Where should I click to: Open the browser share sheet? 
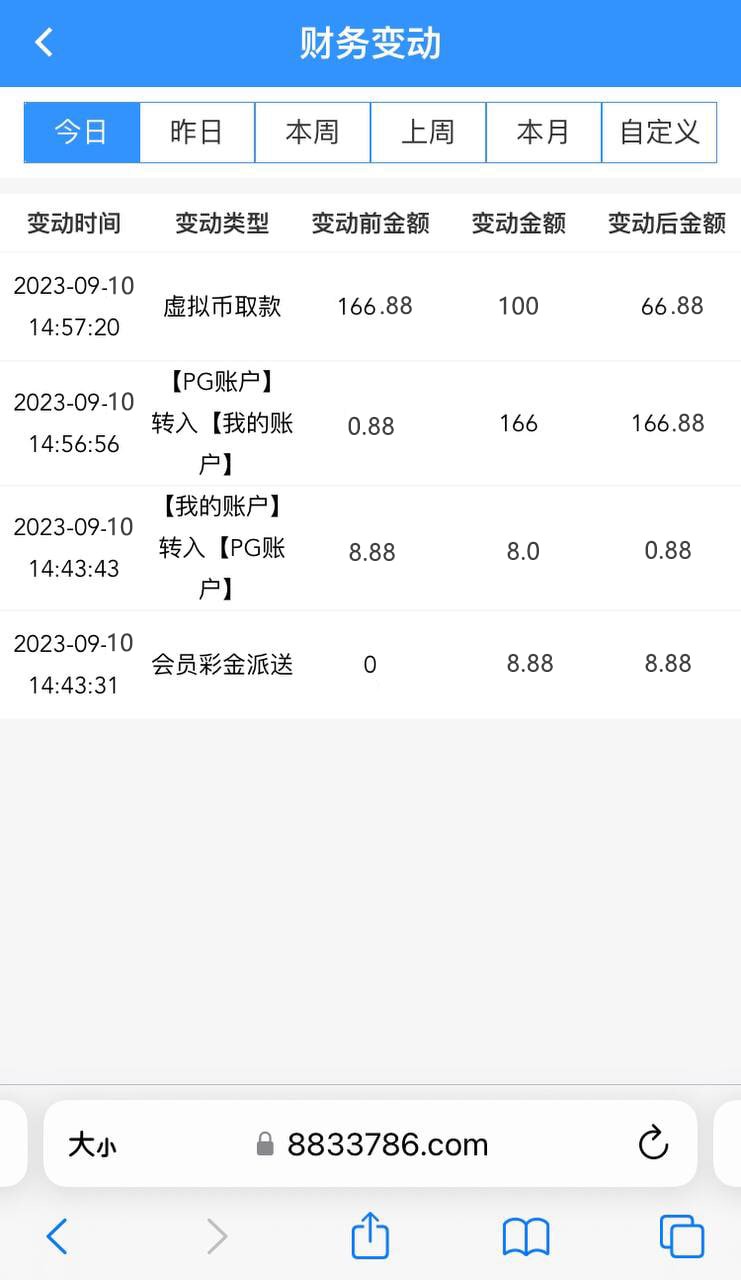tap(370, 1235)
